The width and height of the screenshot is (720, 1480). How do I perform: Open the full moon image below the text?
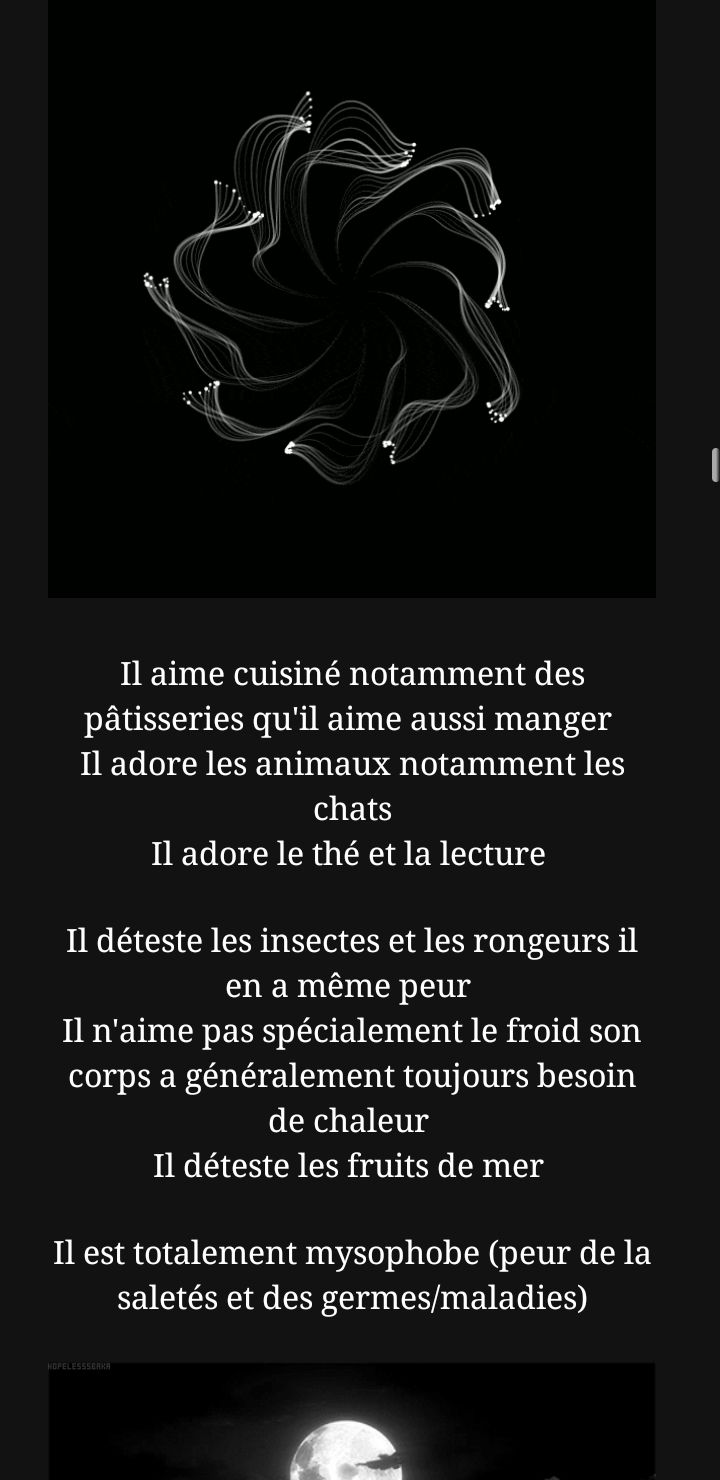[352, 1421]
